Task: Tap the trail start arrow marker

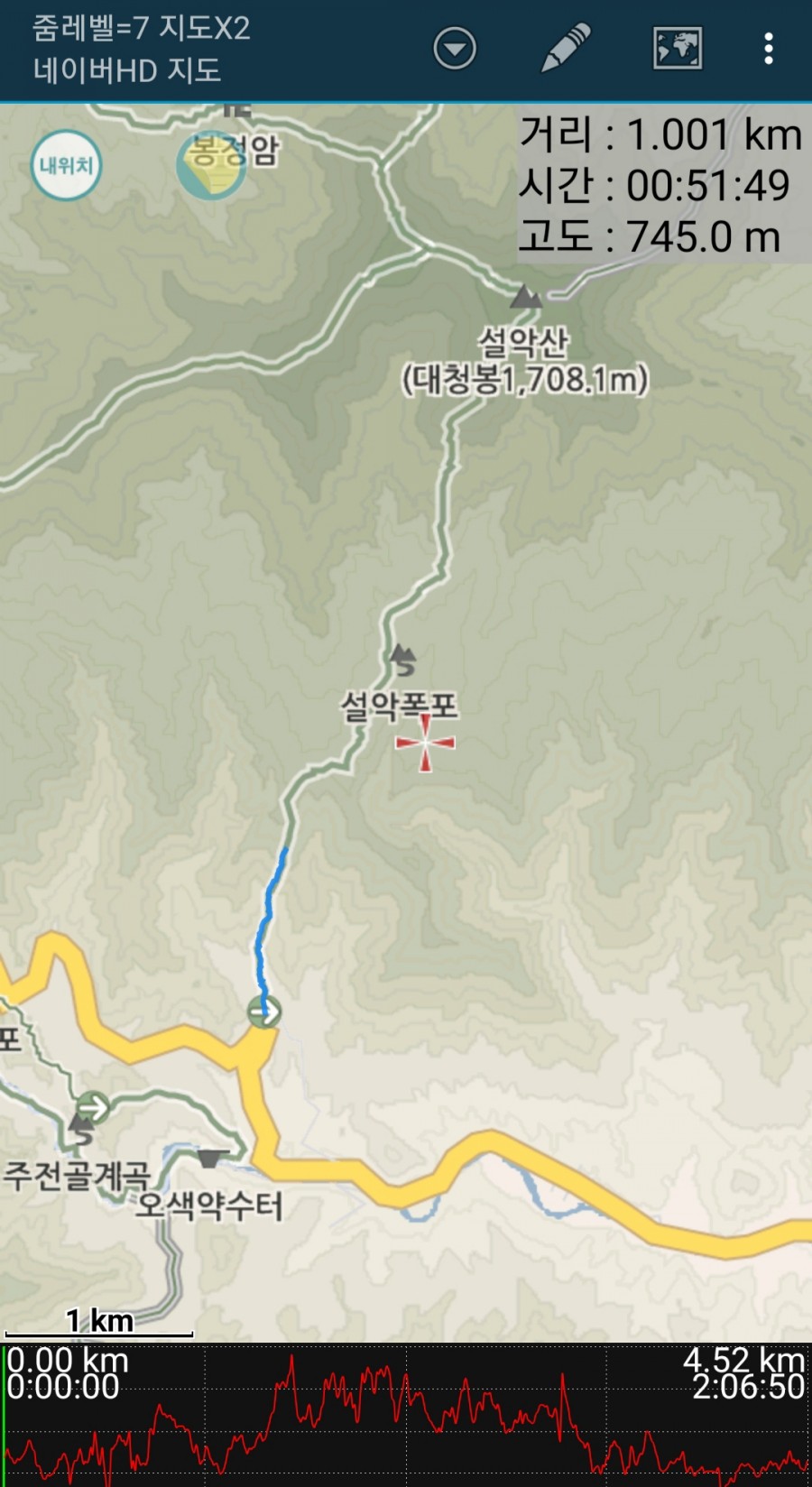Action: 264,1012
